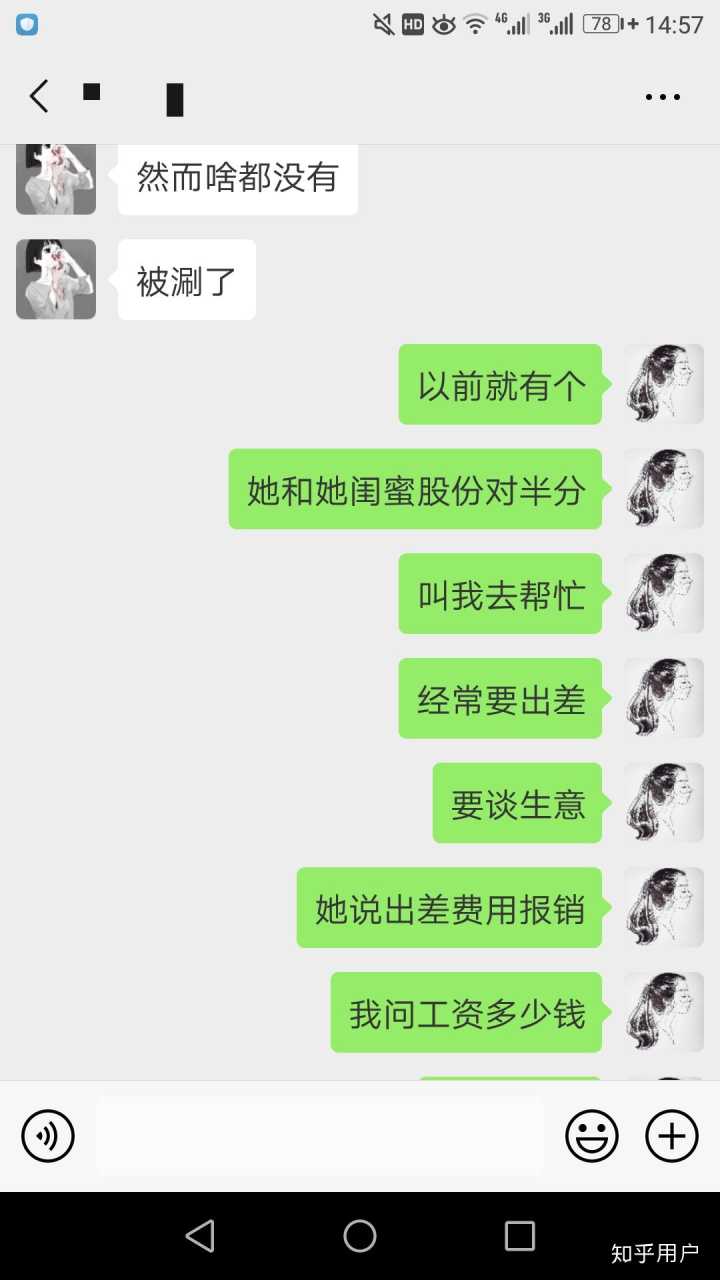The height and width of the screenshot is (1280, 720).
Task: Open my avatar beside 以前就有个
Action: pos(664,384)
